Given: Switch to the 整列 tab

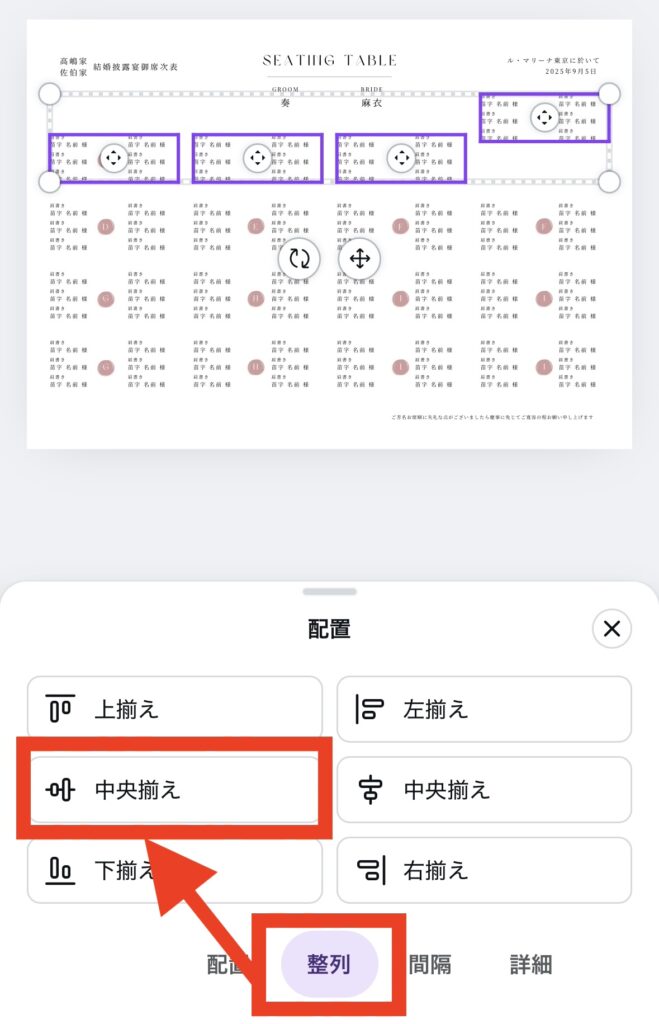Looking at the screenshot, I should tap(329, 965).
